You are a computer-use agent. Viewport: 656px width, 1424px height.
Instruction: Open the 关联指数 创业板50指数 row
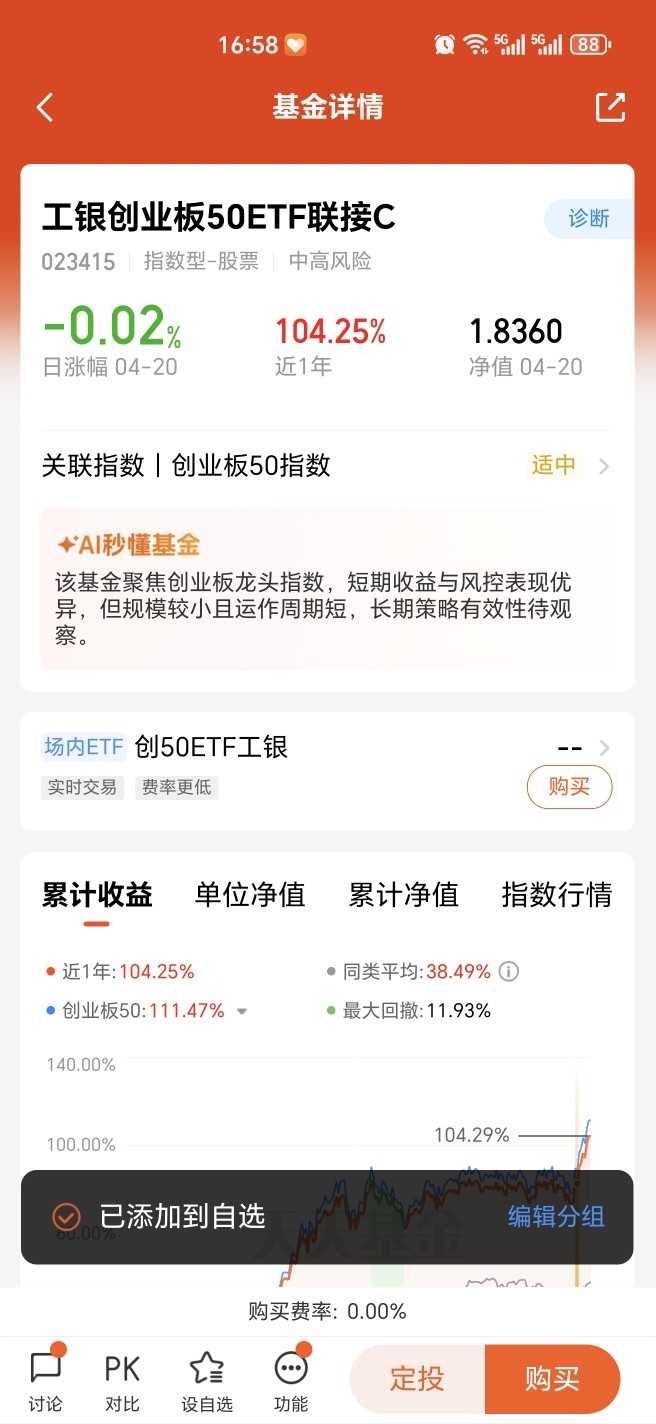click(327, 466)
